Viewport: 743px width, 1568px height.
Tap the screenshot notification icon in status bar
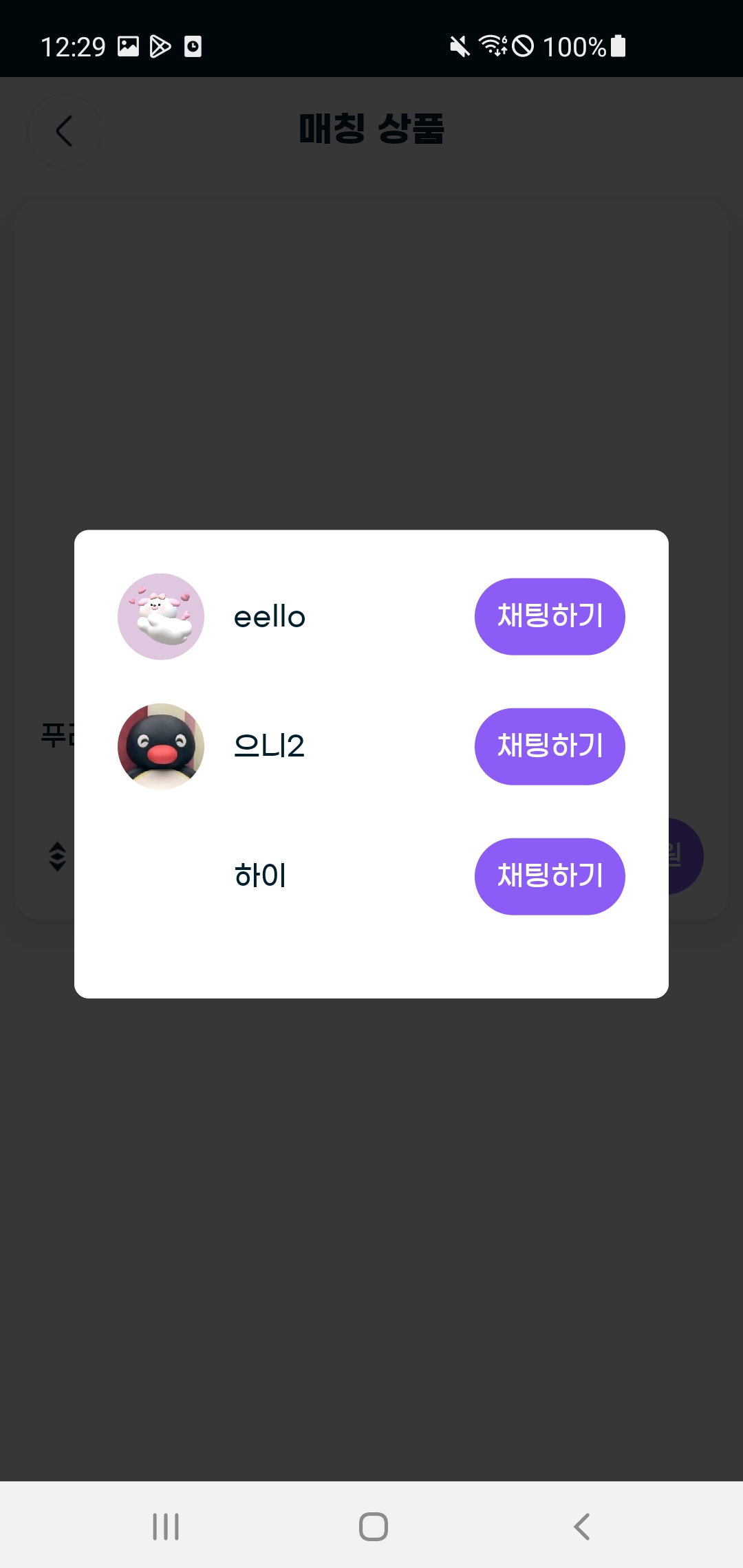[x=127, y=47]
